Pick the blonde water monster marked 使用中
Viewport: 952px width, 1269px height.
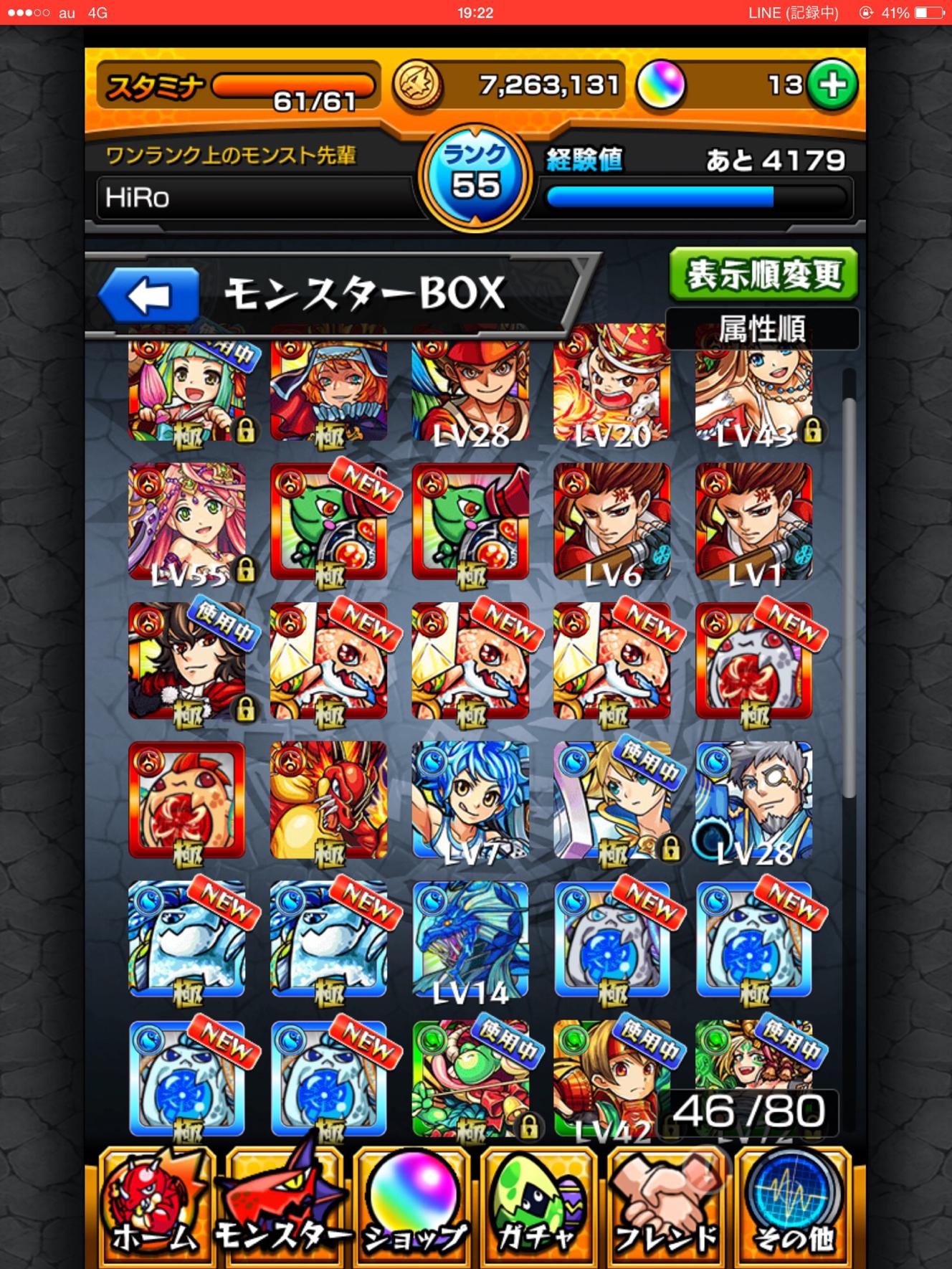611,800
